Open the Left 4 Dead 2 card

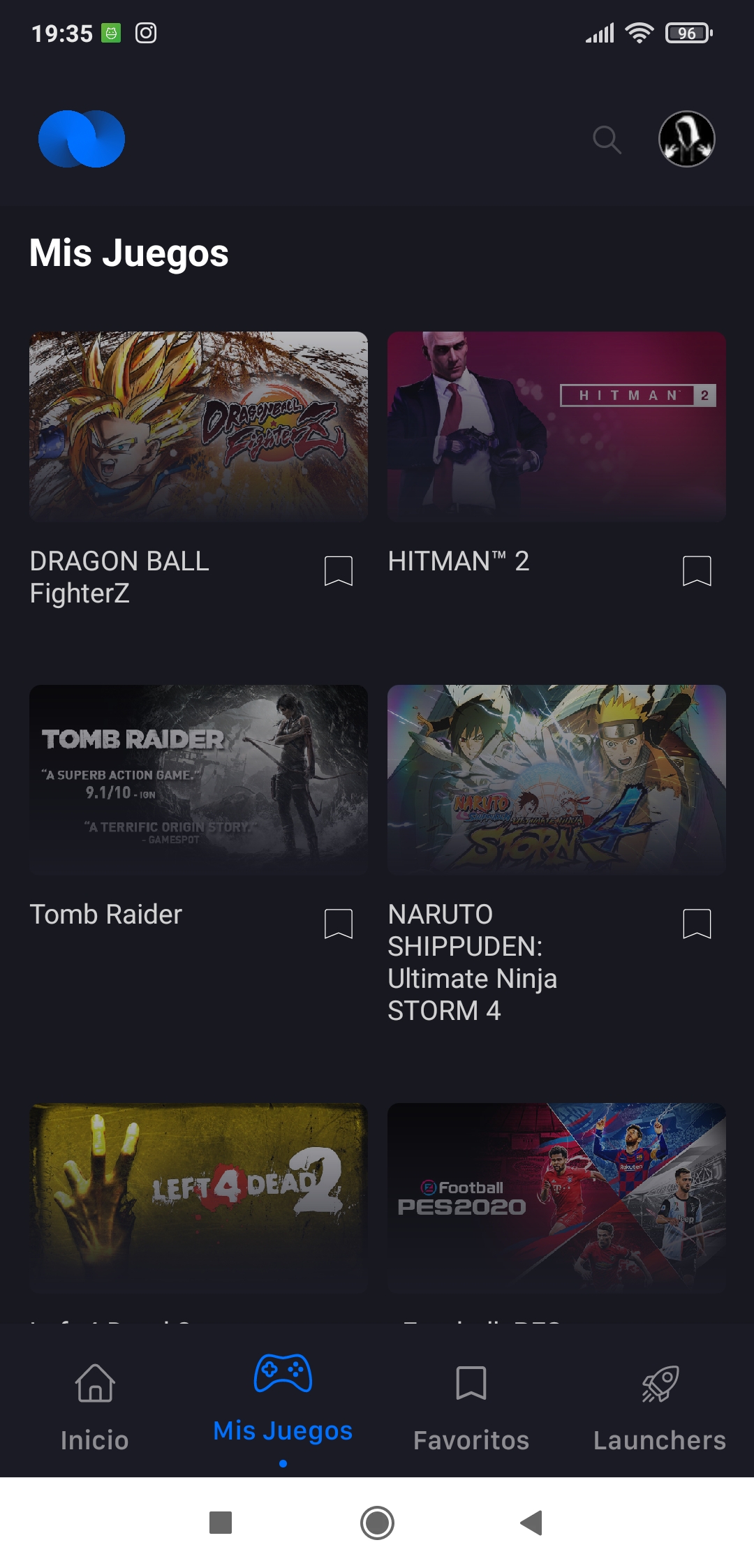tap(198, 1197)
